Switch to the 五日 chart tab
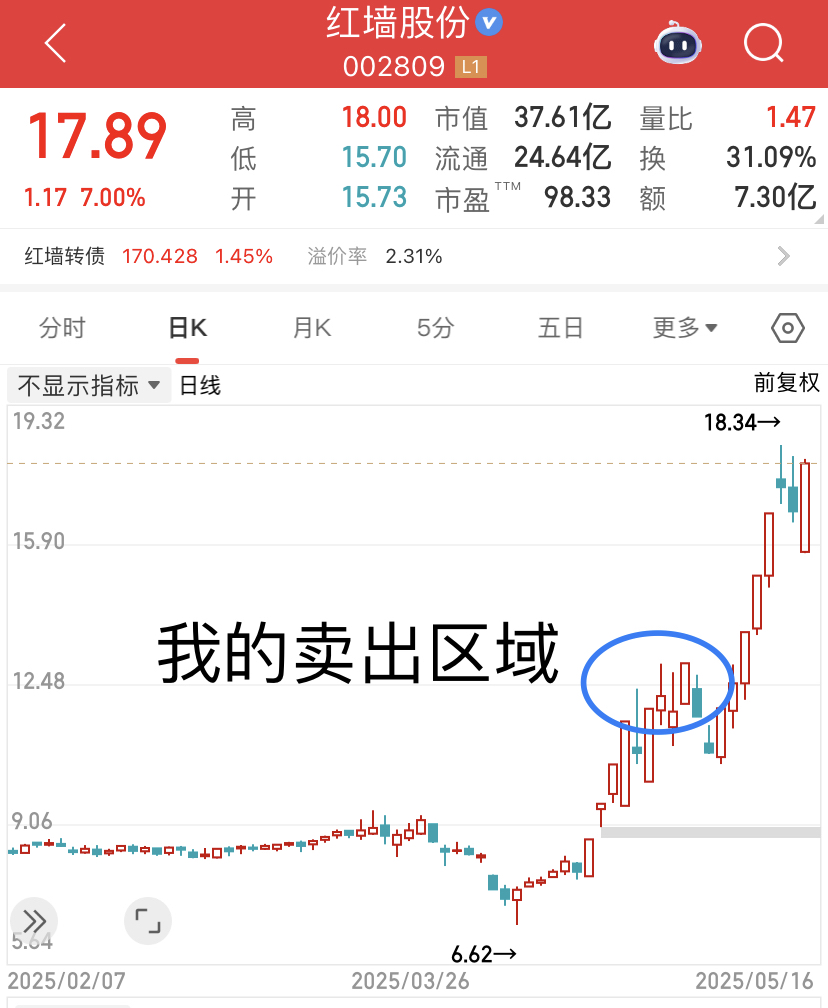This screenshot has width=828, height=1008. point(560,328)
